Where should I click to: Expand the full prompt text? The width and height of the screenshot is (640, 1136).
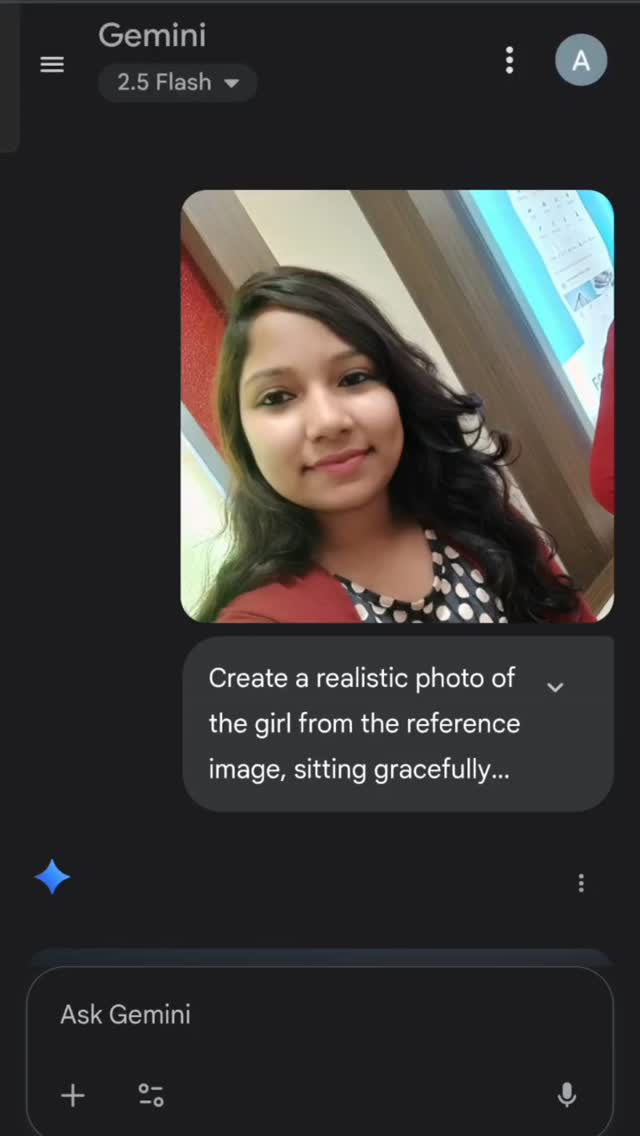tap(556, 687)
